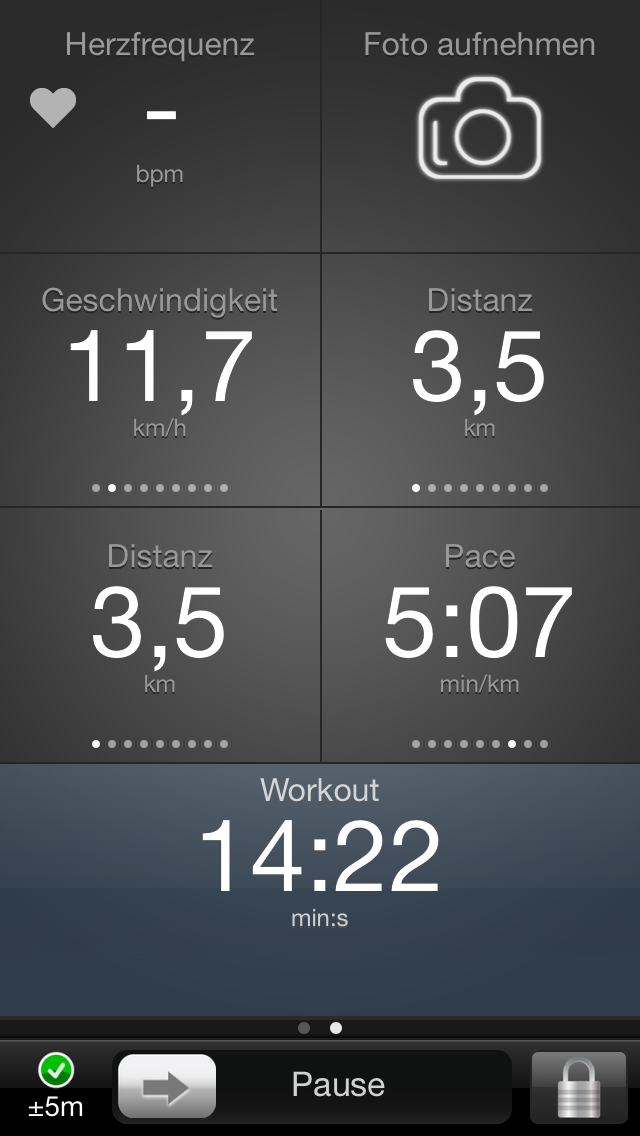Select the Pace tile
Image resolution: width=640 pixels, height=1136 pixels.
(x=480, y=635)
